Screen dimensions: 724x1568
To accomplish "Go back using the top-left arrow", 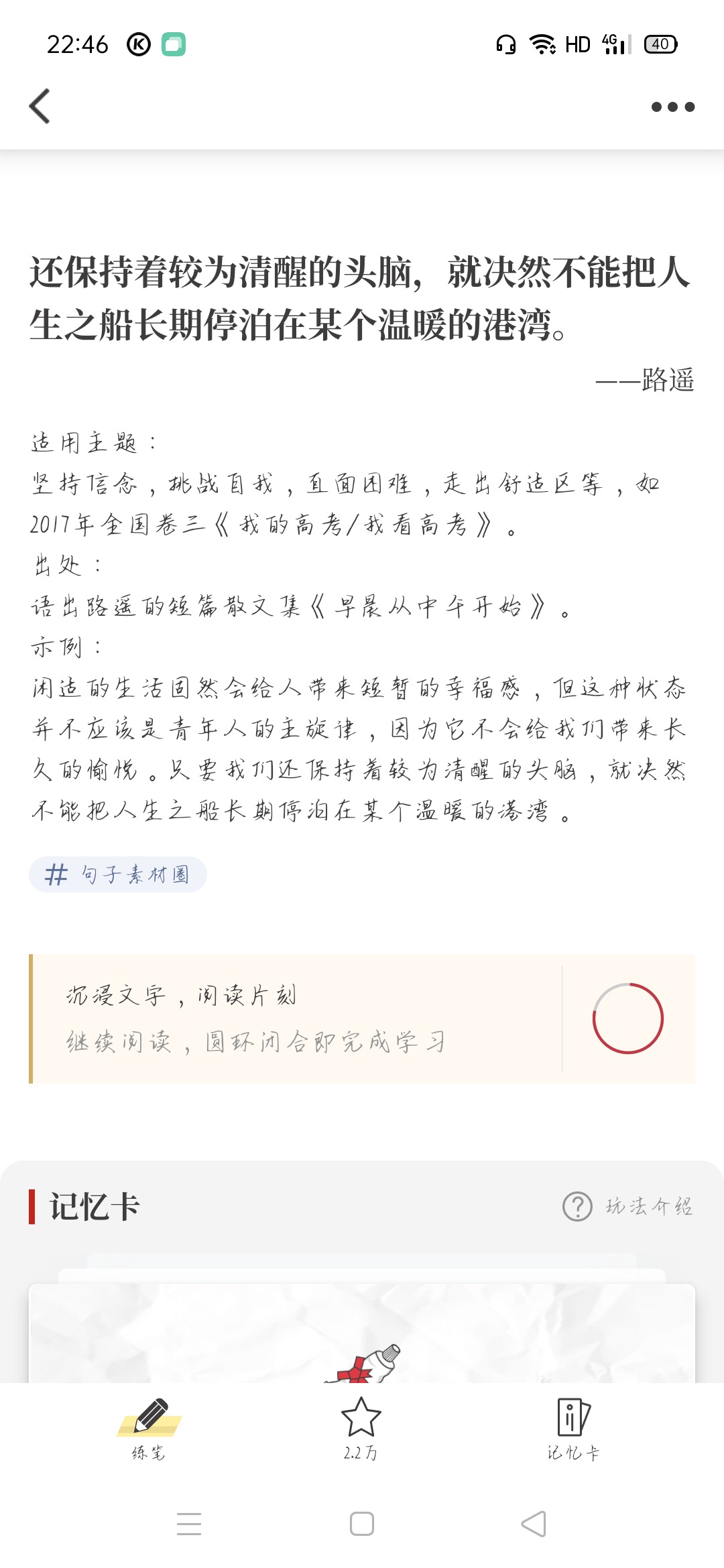I will tap(40, 107).
